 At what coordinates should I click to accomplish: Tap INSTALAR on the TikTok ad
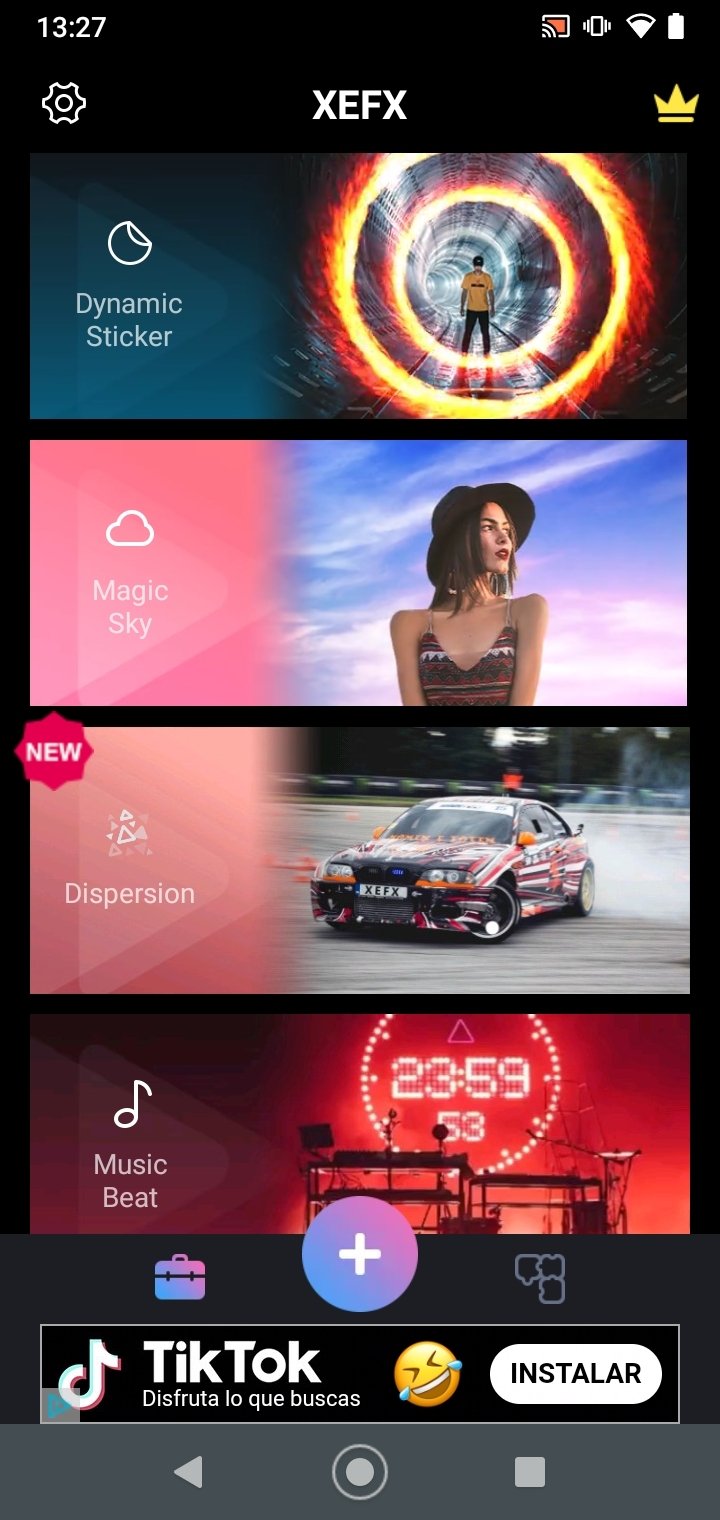pyautogui.click(x=575, y=1374)
